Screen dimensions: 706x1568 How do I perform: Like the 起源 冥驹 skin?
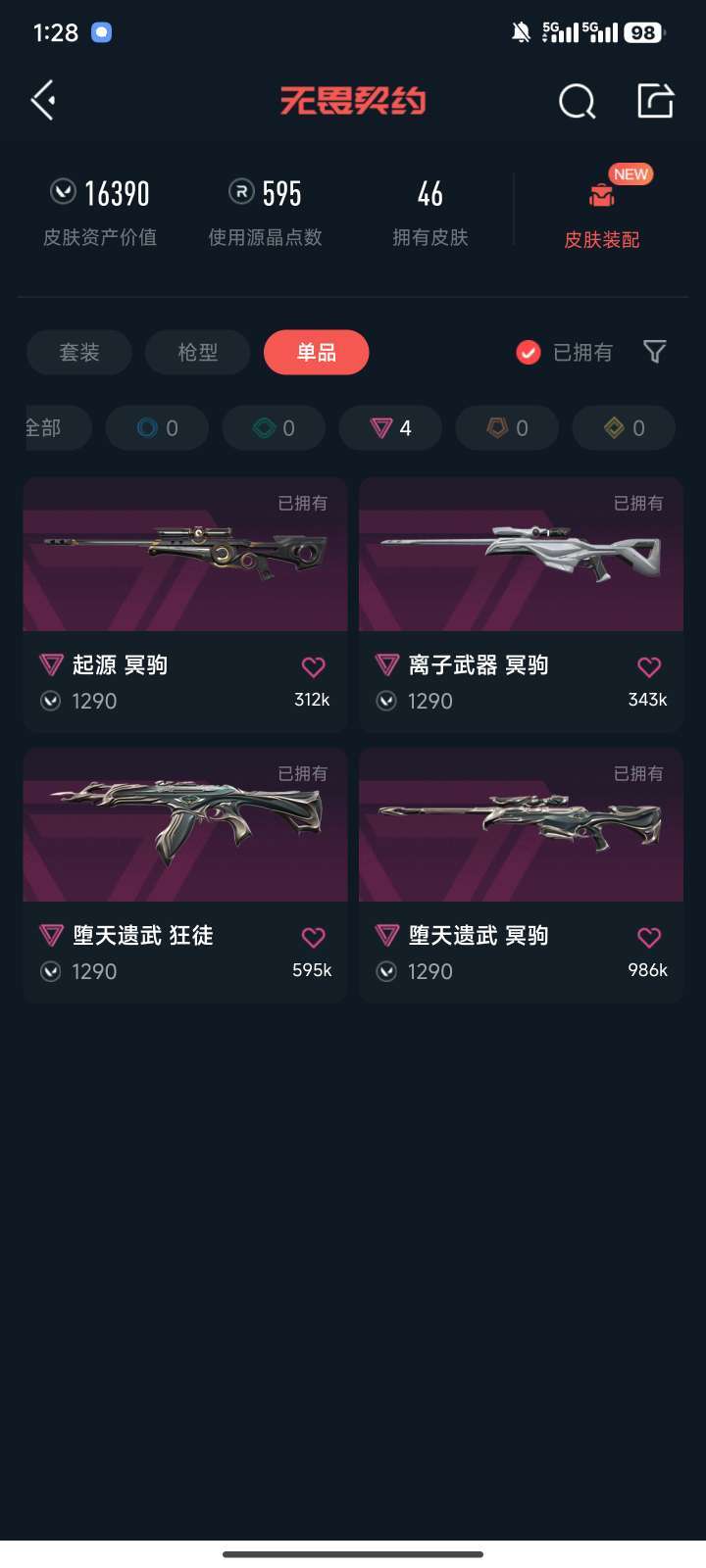(313, 667)
